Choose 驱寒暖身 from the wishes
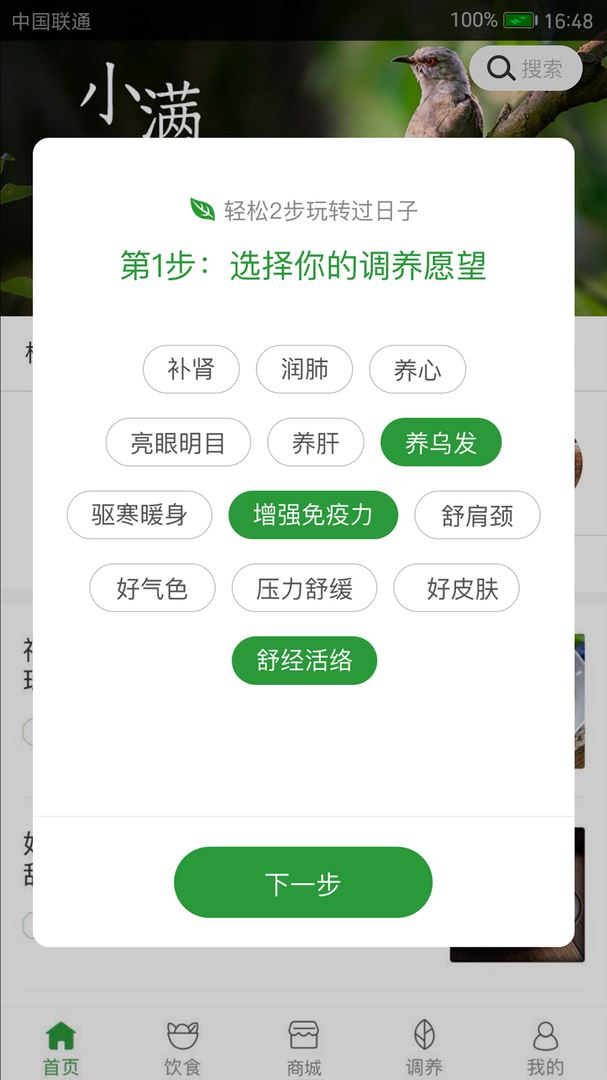Viewport: 607px width, 1080px height. tap(139, 515)
